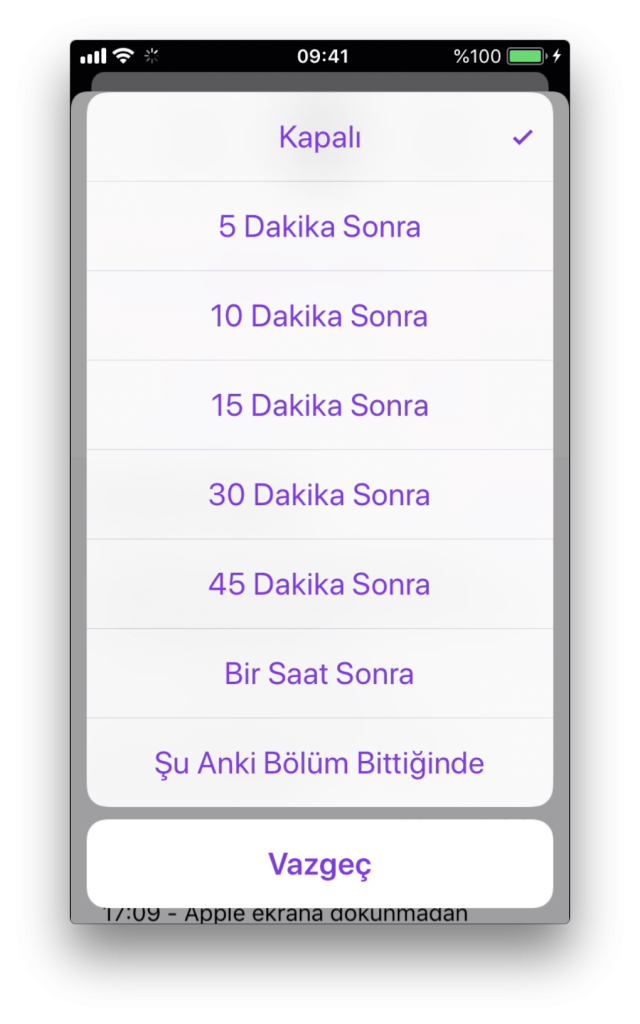640x1024 pixels.
Task: Pick 15 Dakika Sonra option
Action: tap(320, 406)
